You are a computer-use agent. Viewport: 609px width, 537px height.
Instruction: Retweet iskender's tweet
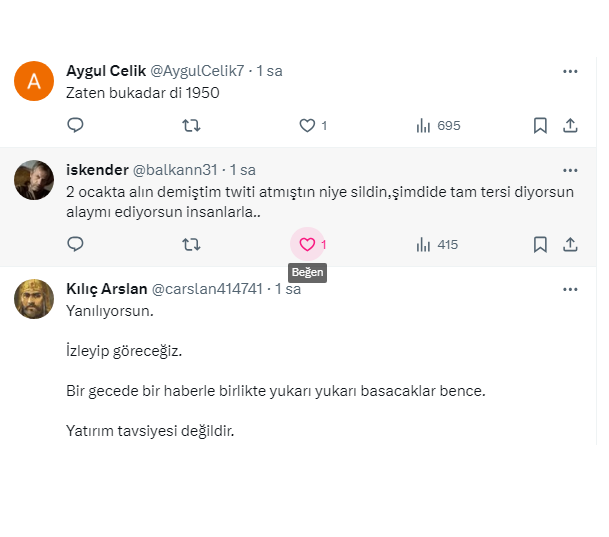click(192, 244)
